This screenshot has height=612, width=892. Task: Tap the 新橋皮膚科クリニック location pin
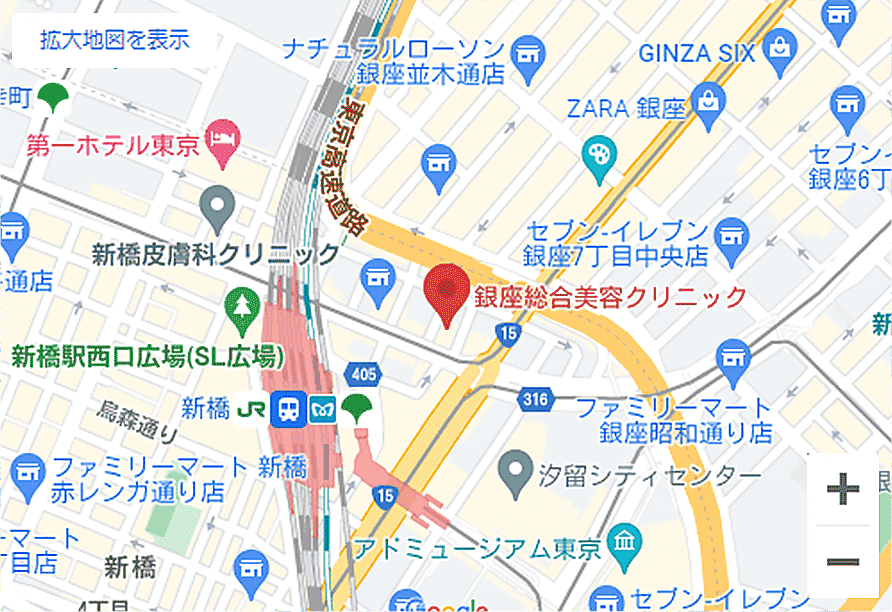click(217, 207)
